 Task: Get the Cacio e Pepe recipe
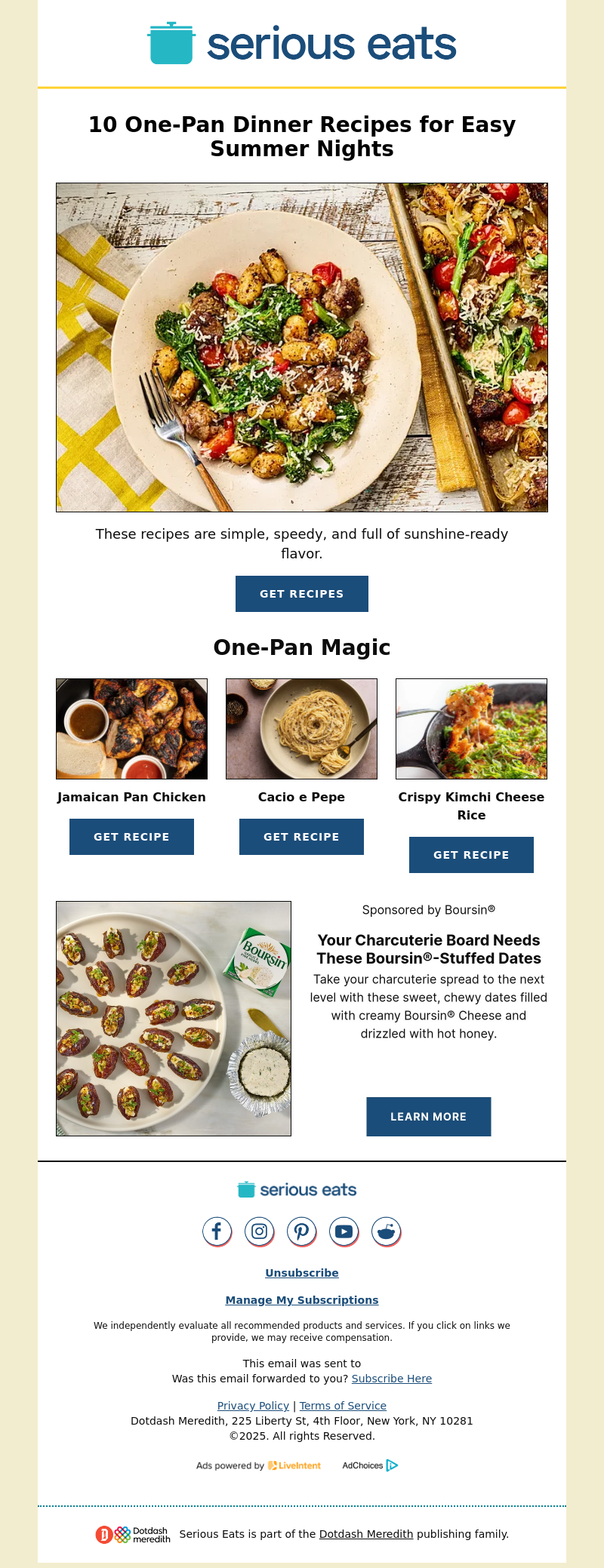[301, 837]
